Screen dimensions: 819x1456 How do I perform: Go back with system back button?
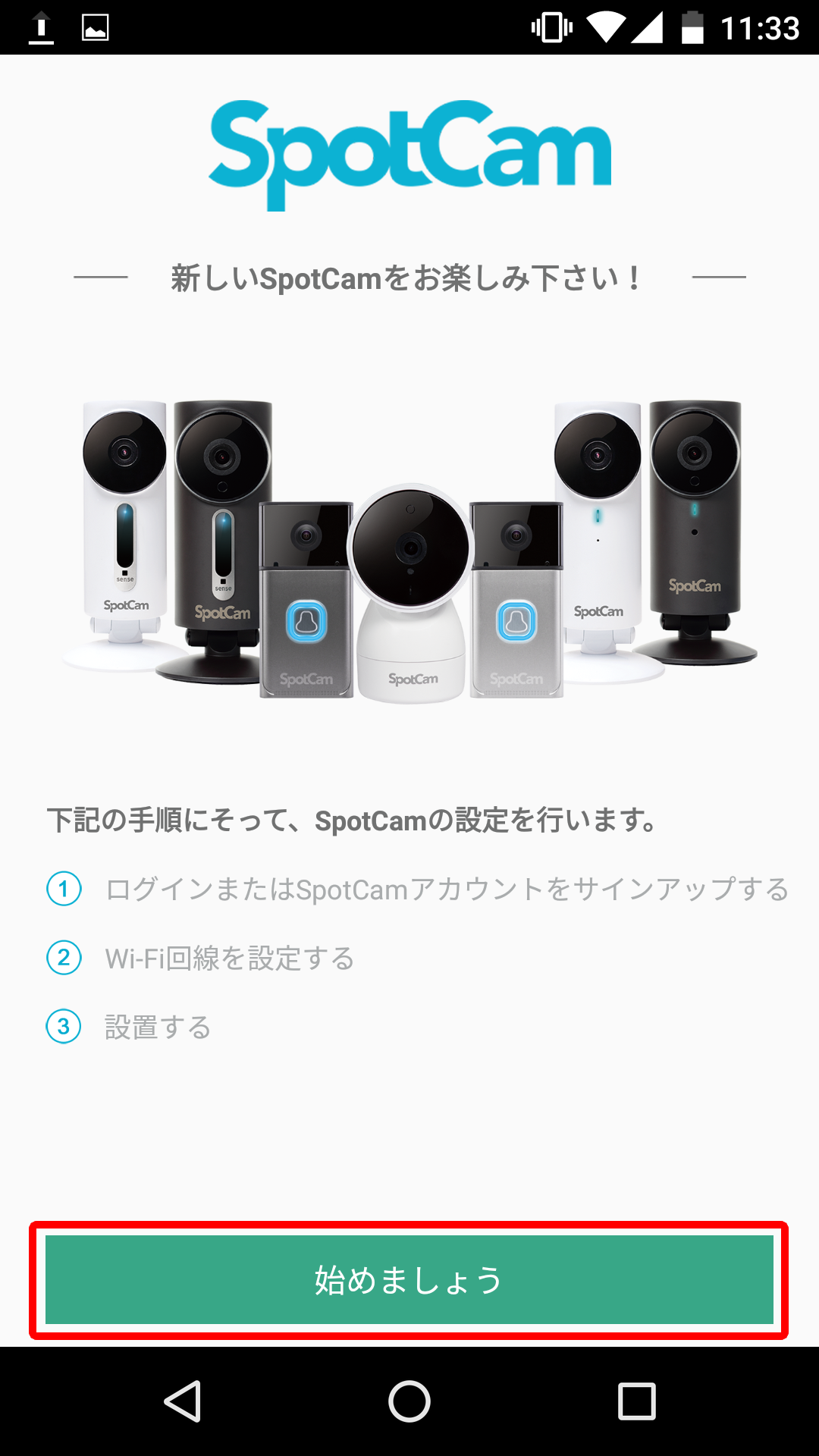pos(182,1401)
